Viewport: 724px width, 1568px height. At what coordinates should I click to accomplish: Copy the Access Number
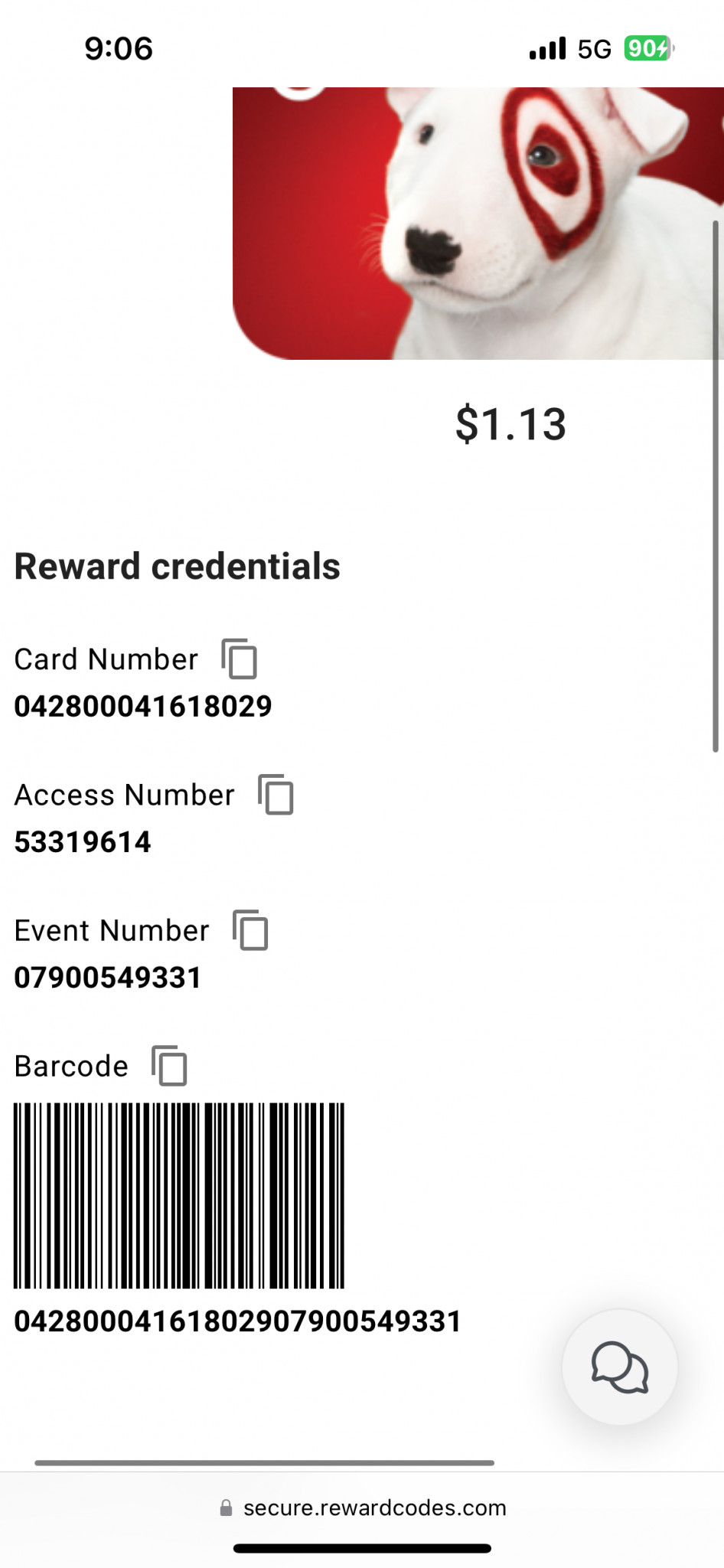276,794
